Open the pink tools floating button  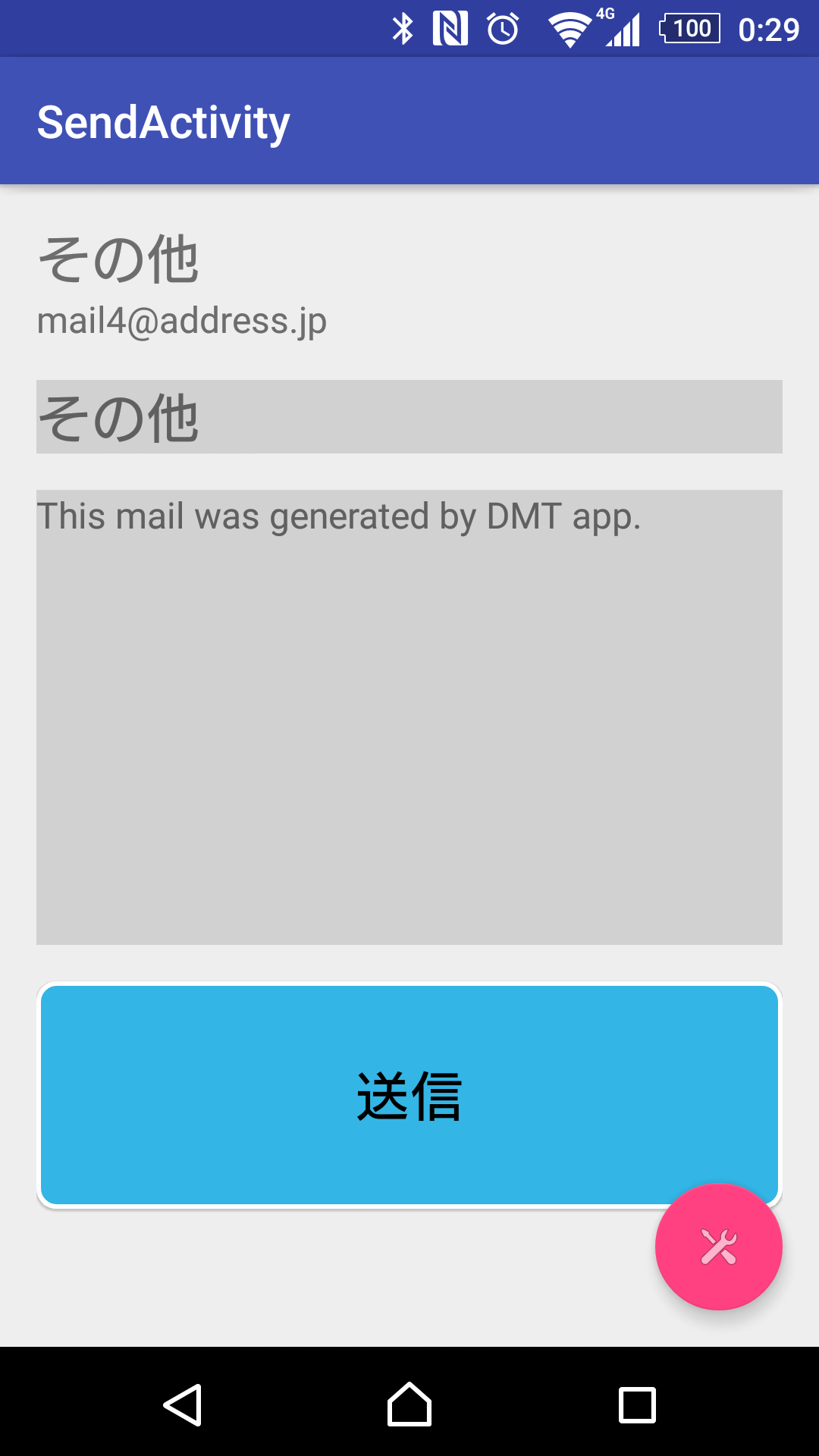pyautogui.click(x=719, y=1247)
